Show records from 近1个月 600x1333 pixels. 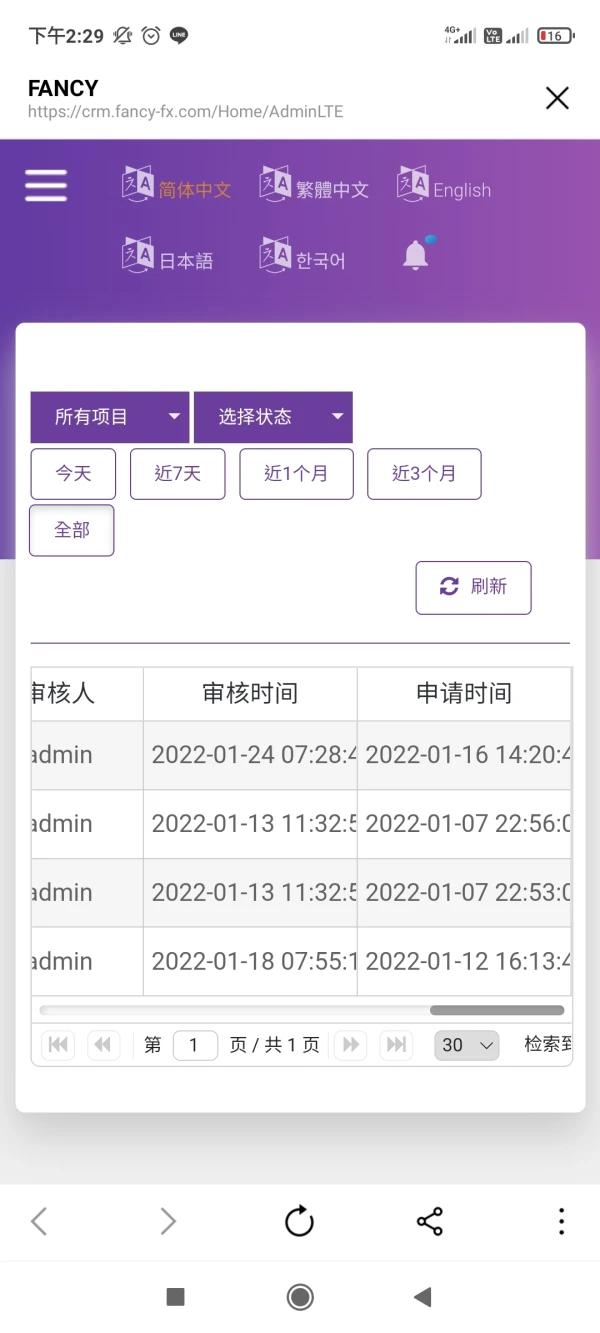296,474
